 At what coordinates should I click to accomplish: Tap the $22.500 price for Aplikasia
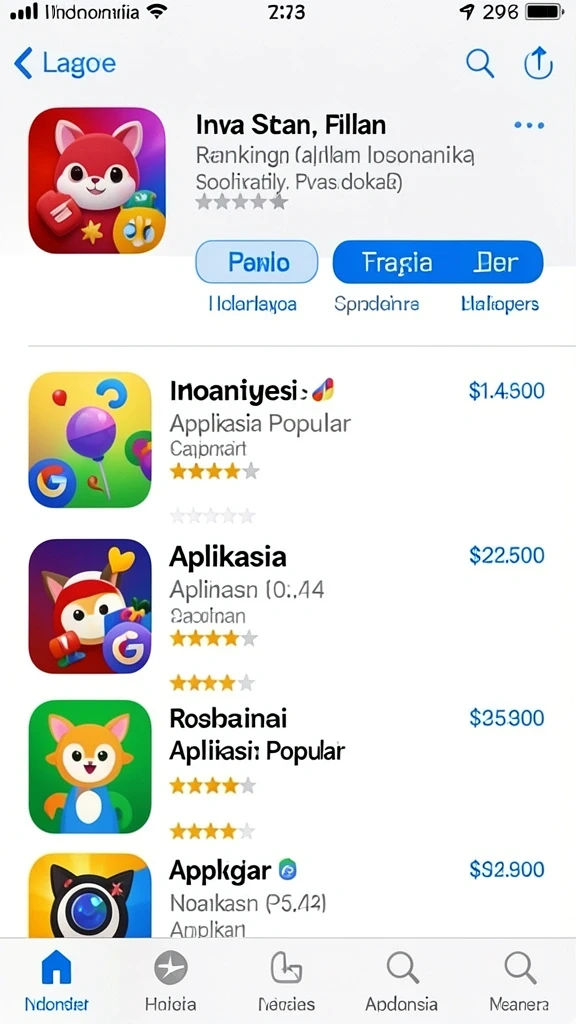click(506, 556)
